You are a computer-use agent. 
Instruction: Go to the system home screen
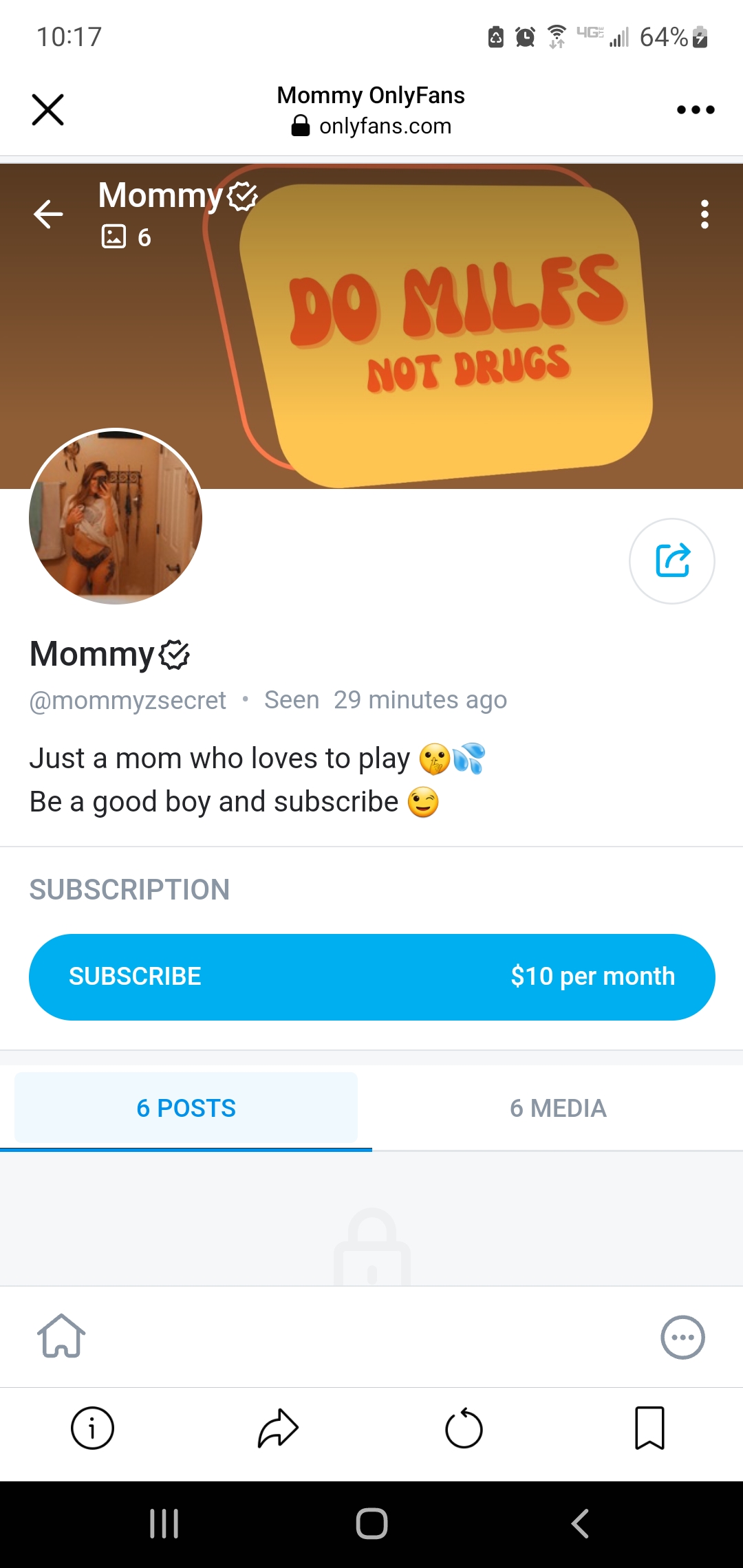tap(371, 1524)
